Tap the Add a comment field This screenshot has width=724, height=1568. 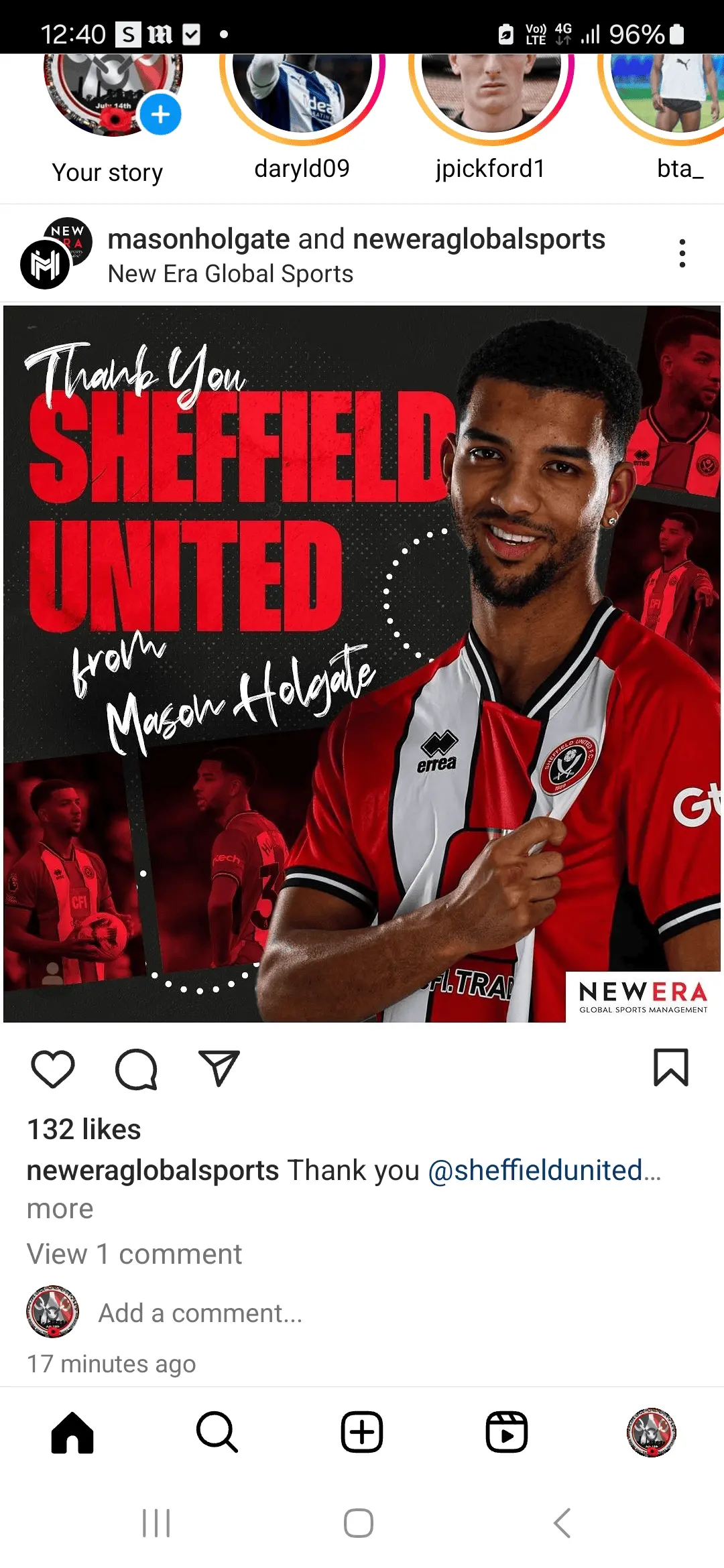coord(200,1313)
